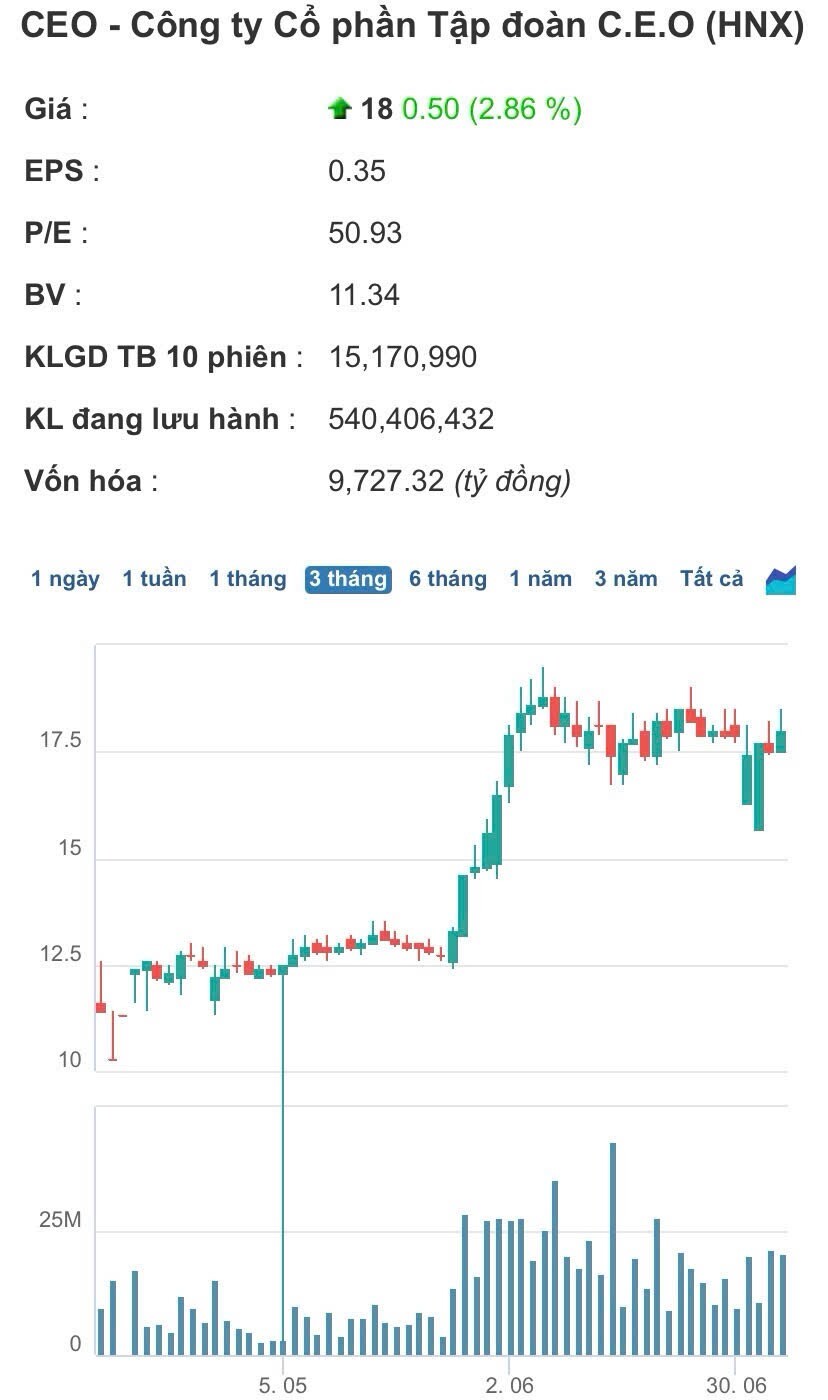Switch to the 6 tháng range
828x1400 pixels.
[447, 579]
